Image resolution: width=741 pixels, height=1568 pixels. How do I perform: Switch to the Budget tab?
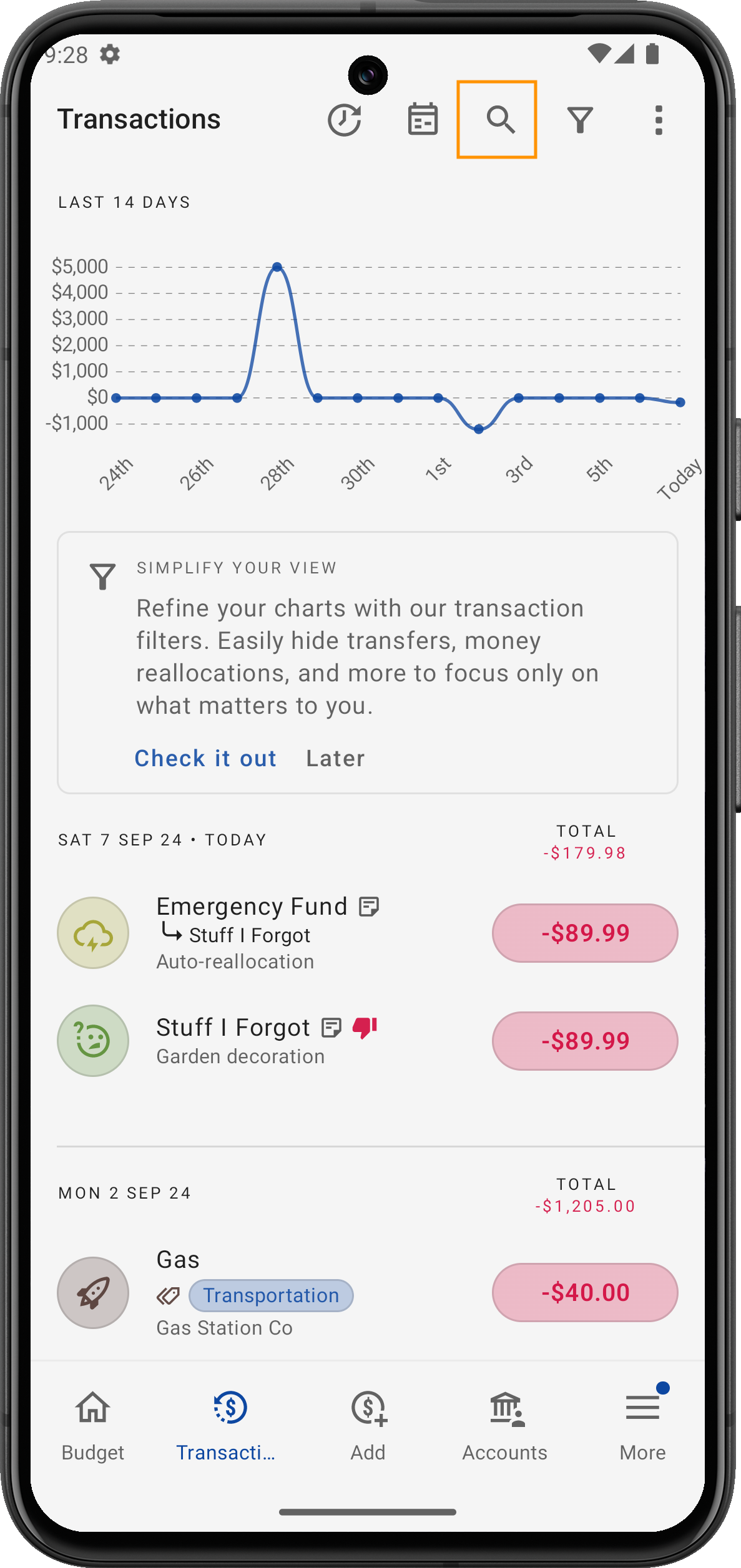click(93, 1426)
